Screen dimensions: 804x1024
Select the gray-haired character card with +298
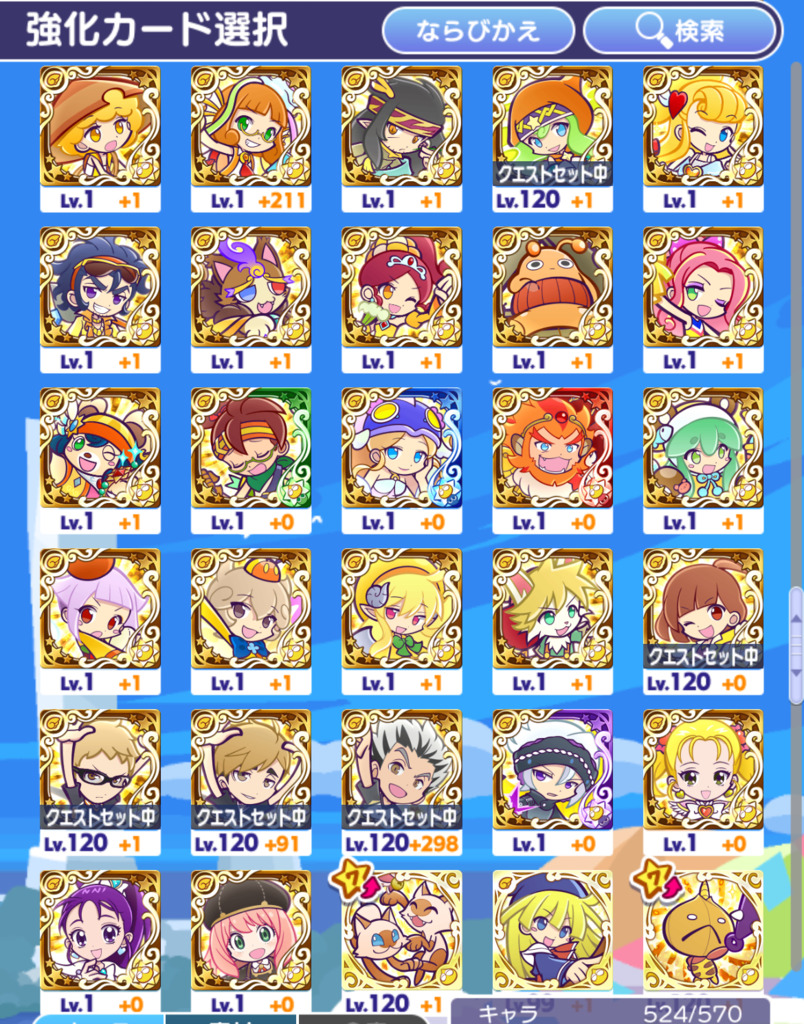coord(401,770)
